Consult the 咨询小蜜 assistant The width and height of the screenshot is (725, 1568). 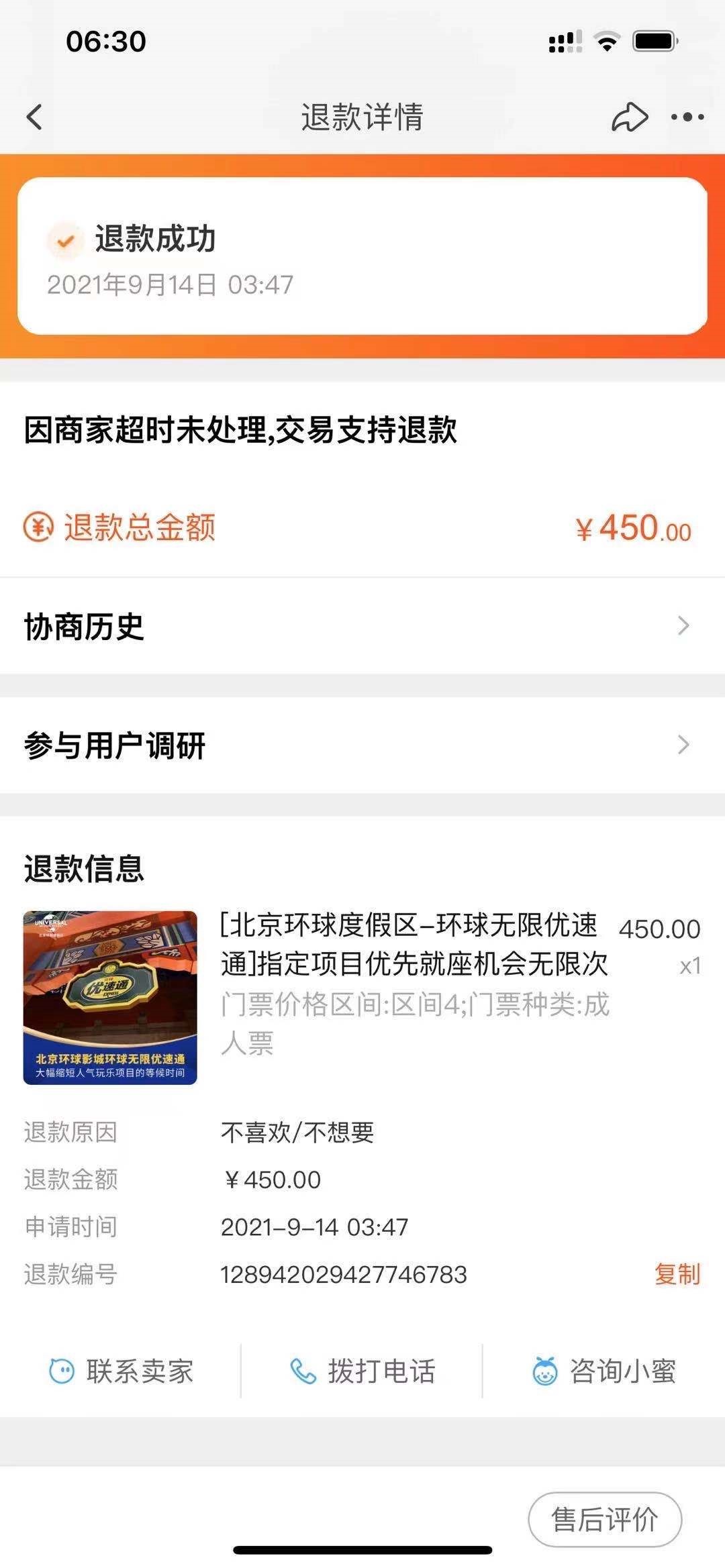coord(603,1371)
